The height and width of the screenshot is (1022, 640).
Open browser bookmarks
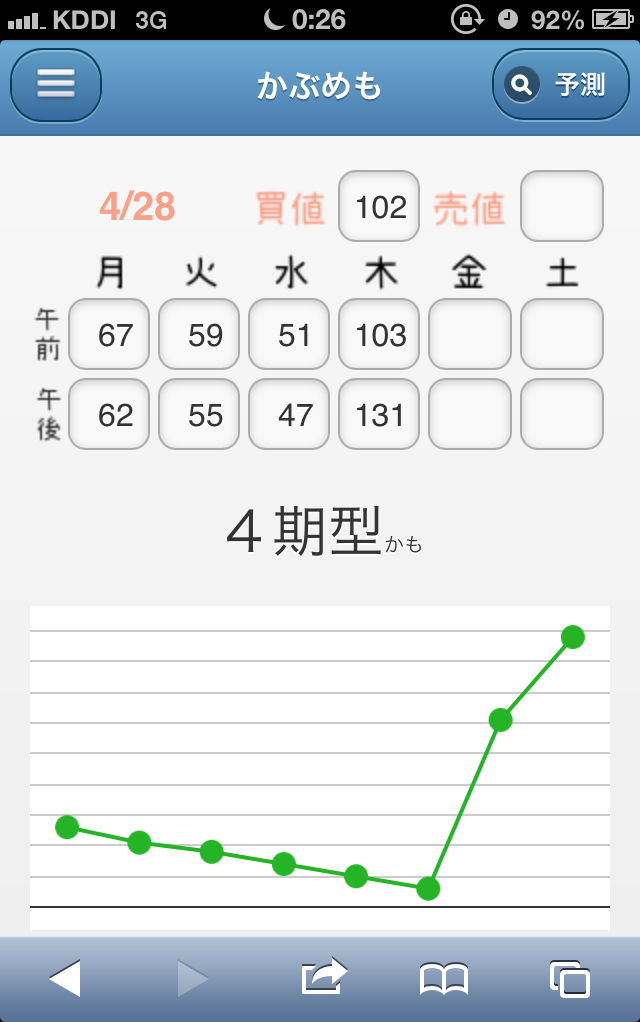pos(444,977)
